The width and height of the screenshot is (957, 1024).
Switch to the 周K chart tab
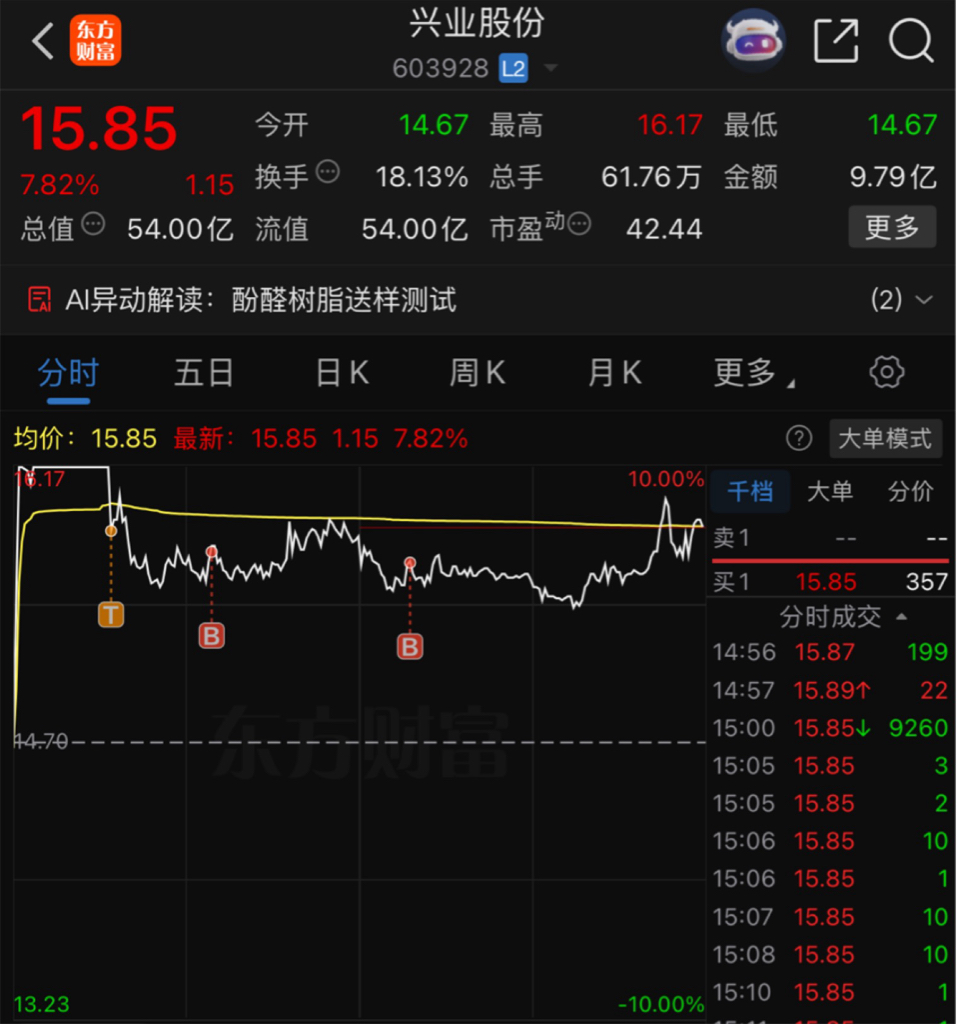tap(478, 374)
